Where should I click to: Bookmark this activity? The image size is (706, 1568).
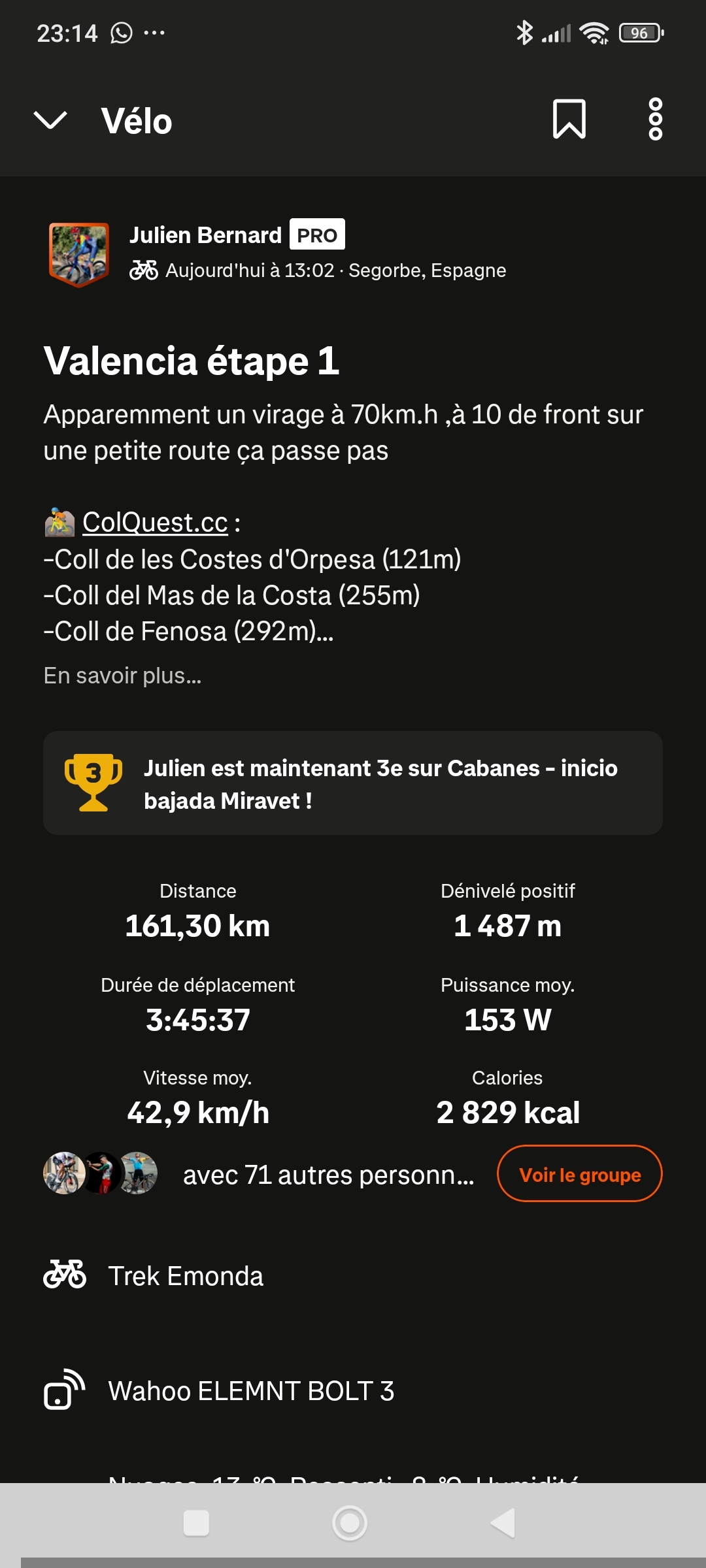569,119
